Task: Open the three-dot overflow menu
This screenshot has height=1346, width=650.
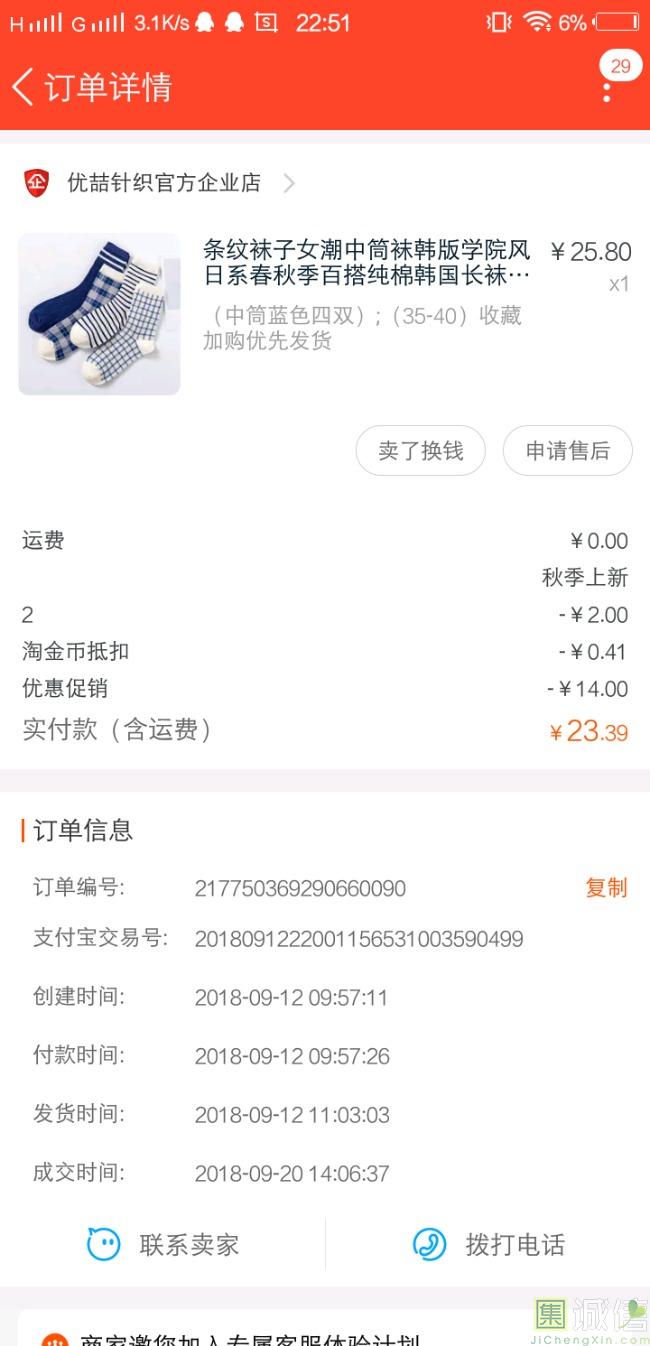Action: coord(607,88)
